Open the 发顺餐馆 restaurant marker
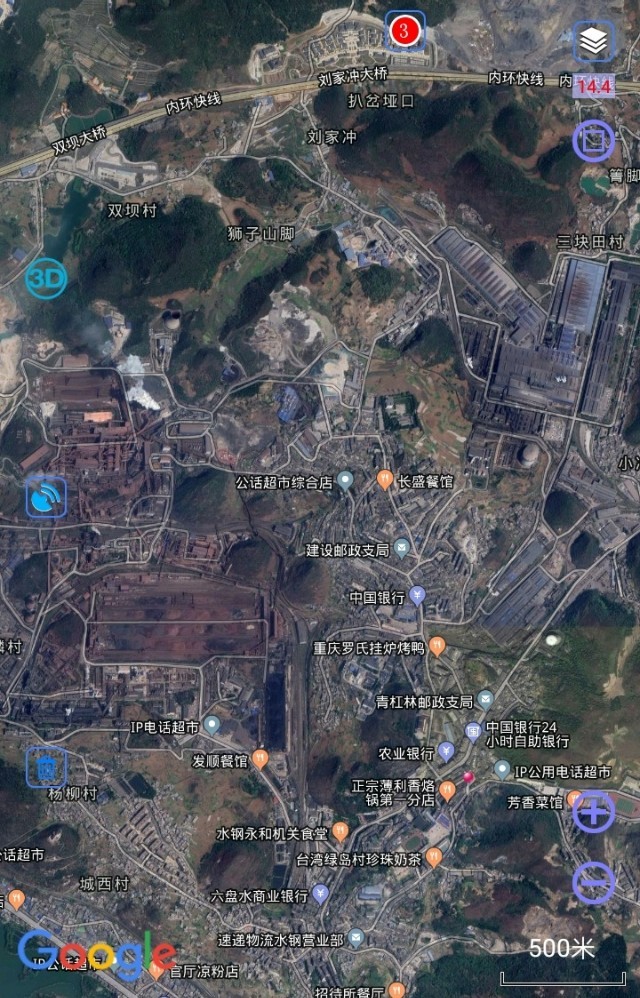 [260, 758]
